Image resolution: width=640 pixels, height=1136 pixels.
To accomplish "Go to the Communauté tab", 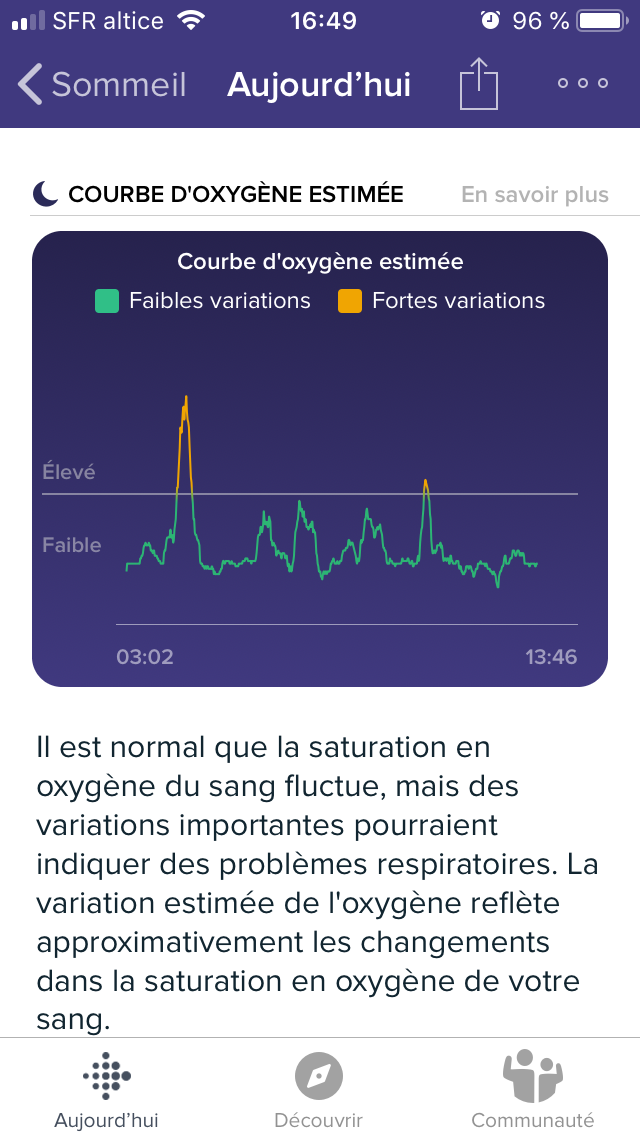I will tap(532, 1088).
